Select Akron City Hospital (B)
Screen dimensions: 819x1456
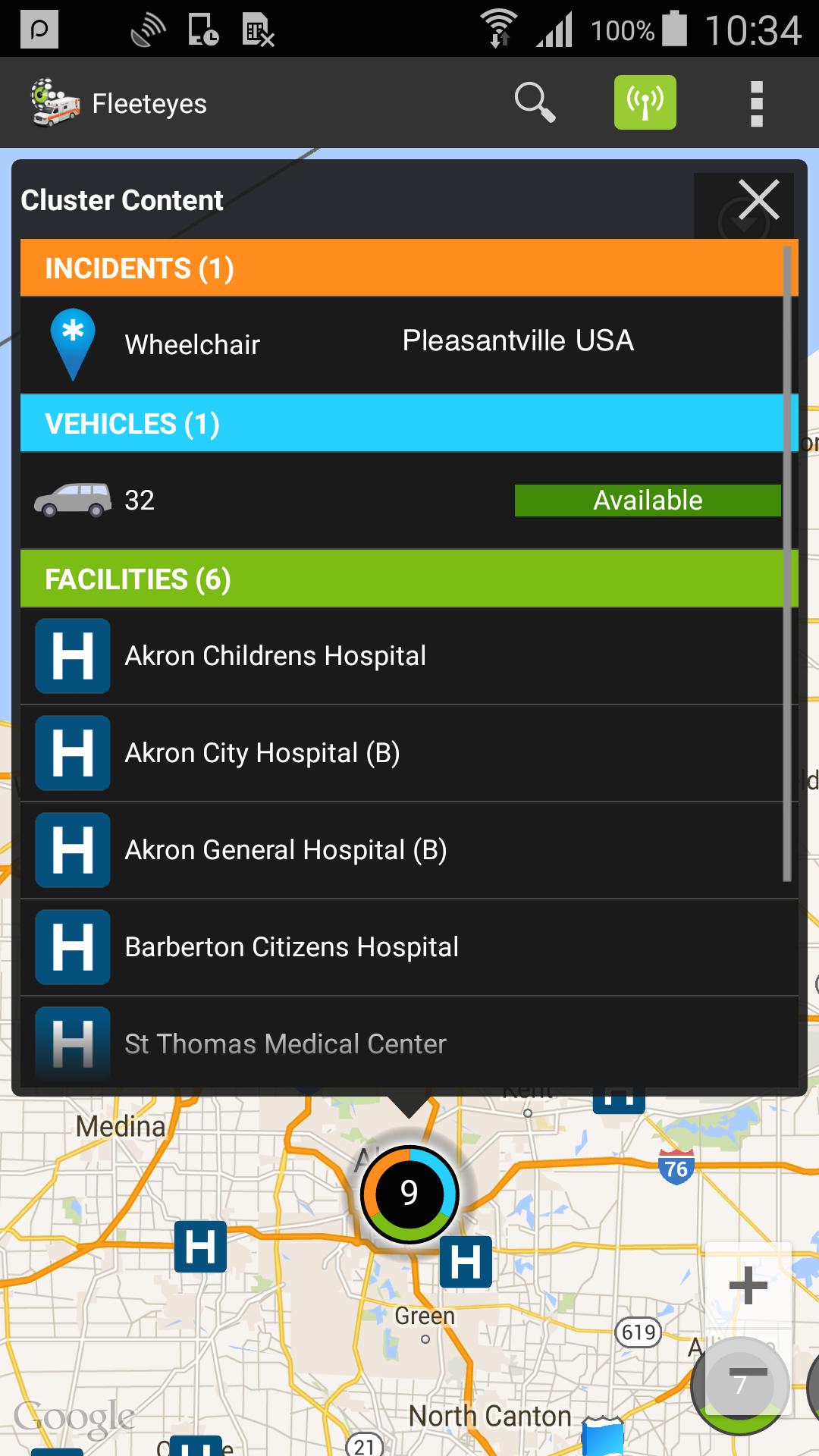(402, 753)
